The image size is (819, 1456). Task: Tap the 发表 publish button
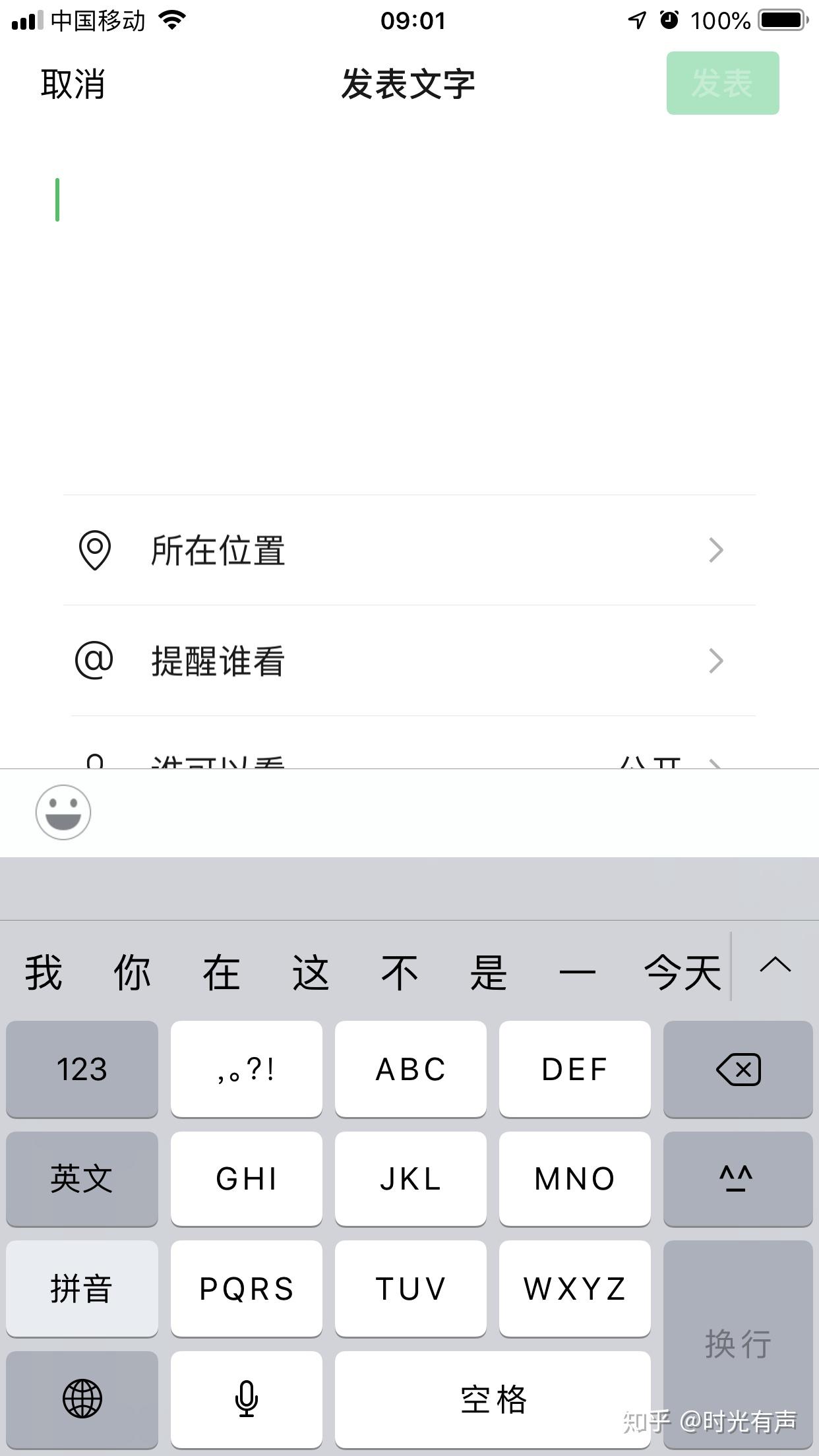[x=723, y=82]
